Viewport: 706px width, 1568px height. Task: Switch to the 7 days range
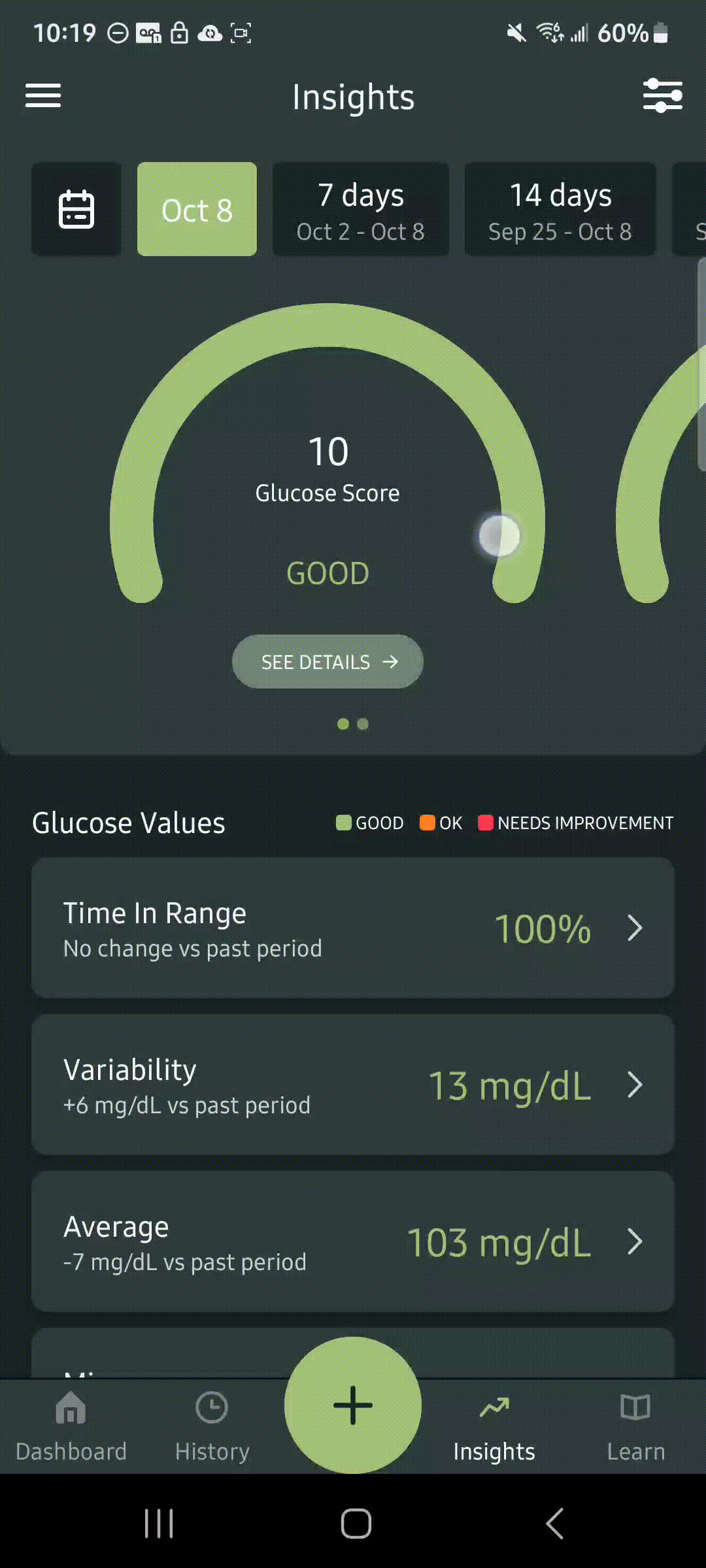[x=361, y=209]
